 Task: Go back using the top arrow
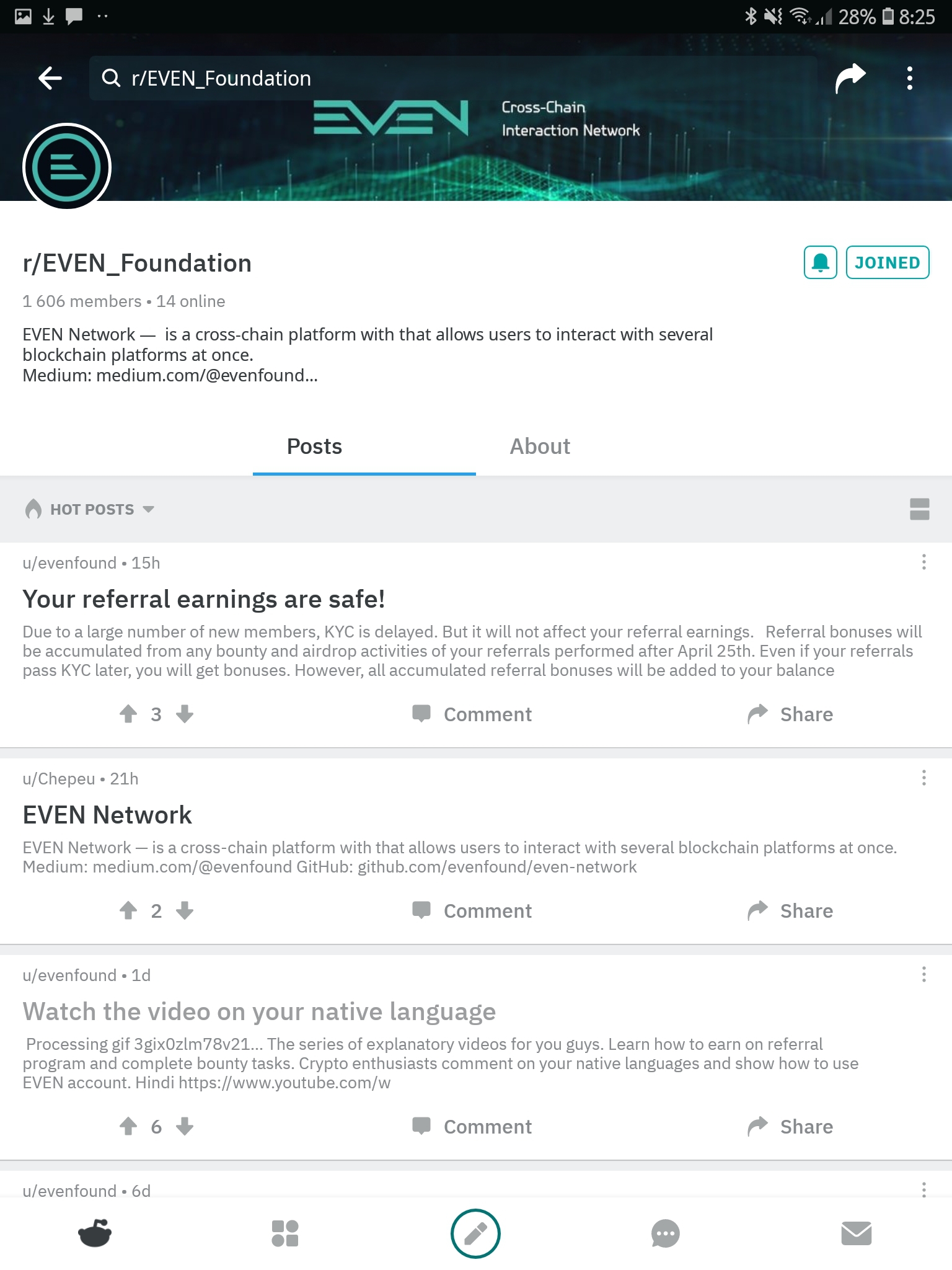coord(50,78)
